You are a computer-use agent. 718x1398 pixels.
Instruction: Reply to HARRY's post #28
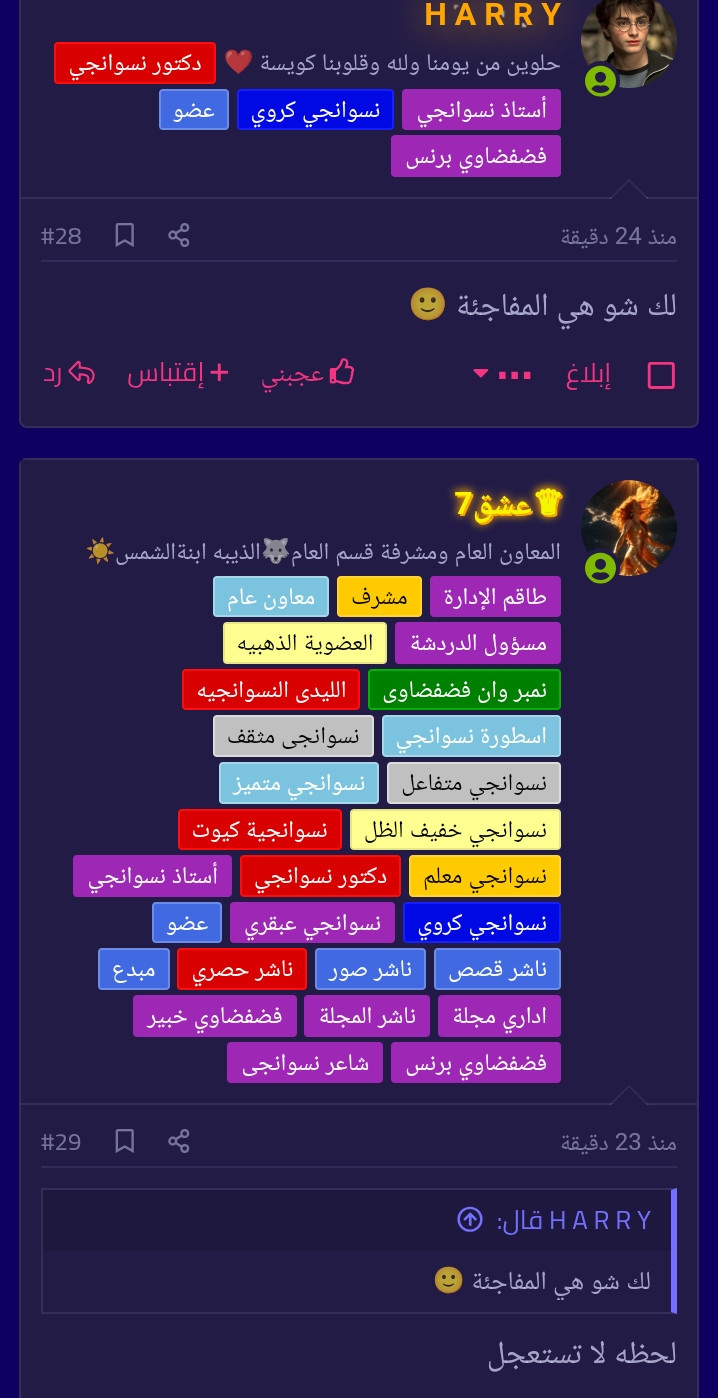pos(68,375)
